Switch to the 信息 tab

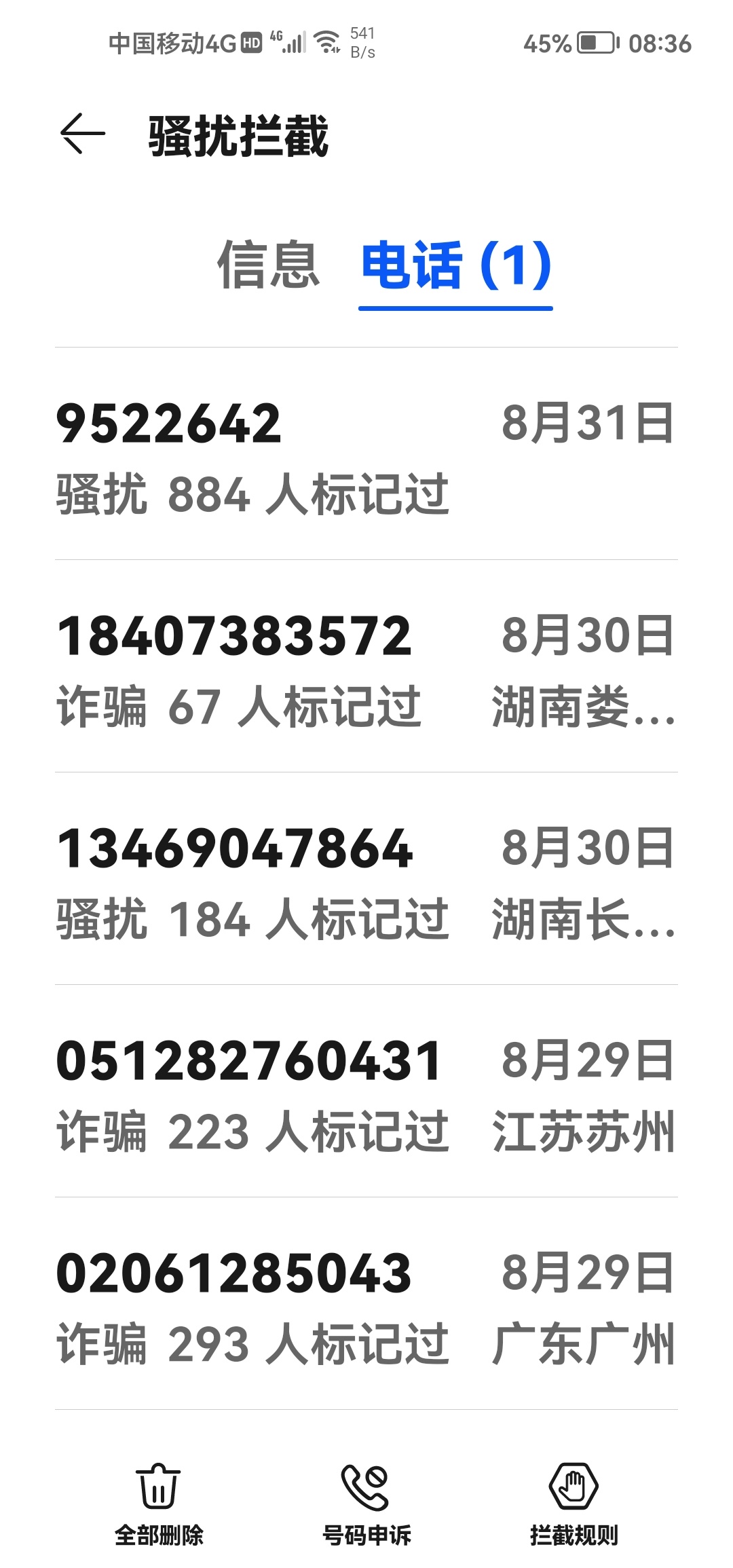coord(268,265)
